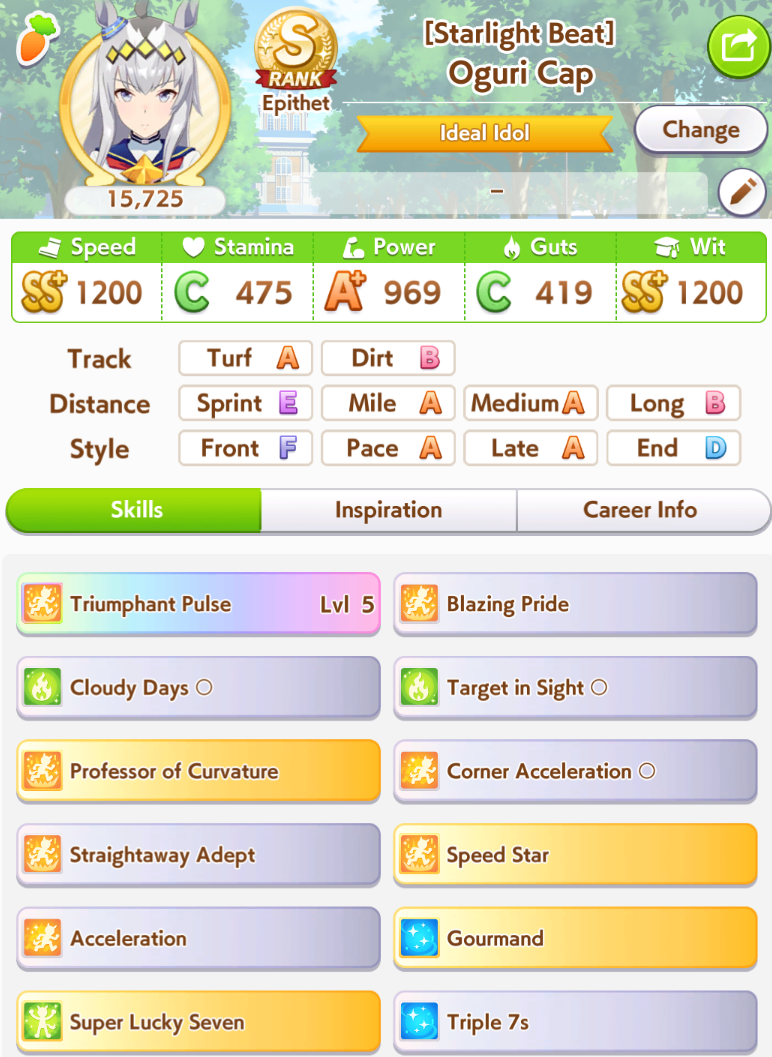
Task: Tap the Change epithet button
Action: (x=700, y=130)
